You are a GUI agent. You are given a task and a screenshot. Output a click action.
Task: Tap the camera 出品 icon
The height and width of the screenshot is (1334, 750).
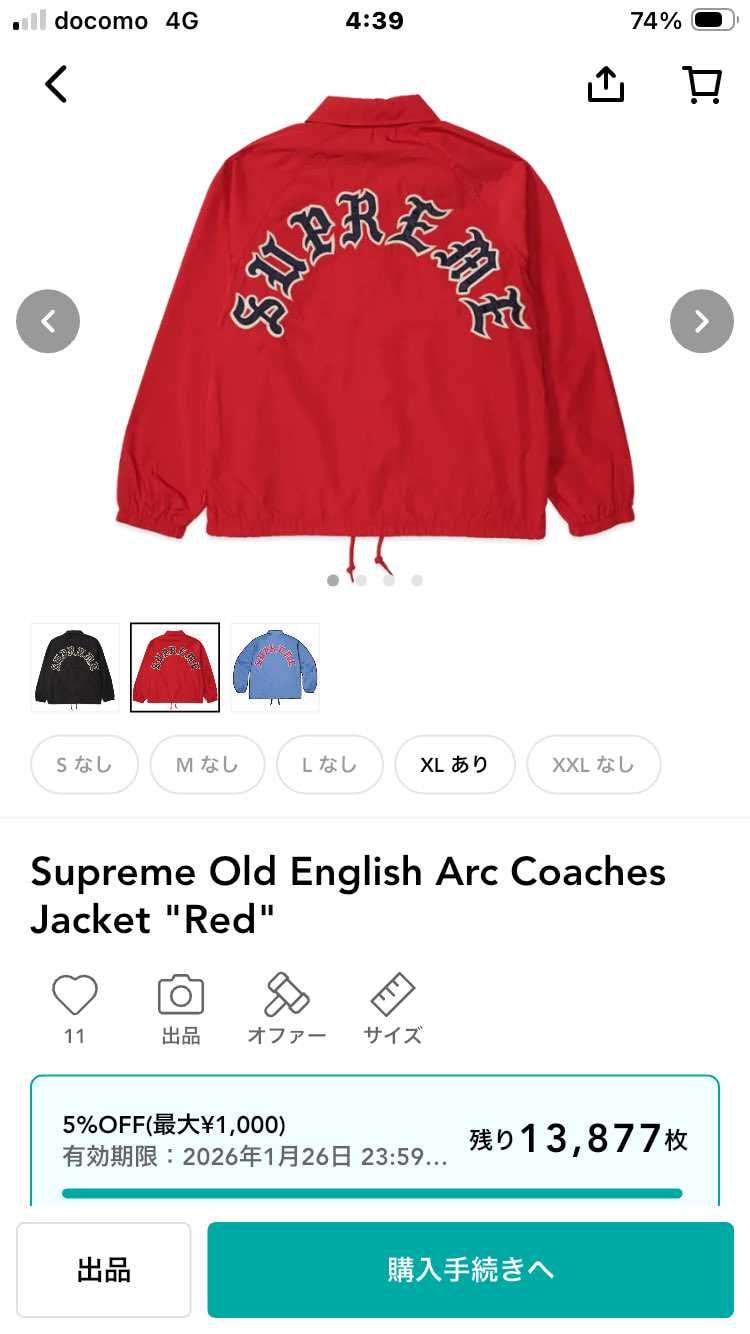181,996
